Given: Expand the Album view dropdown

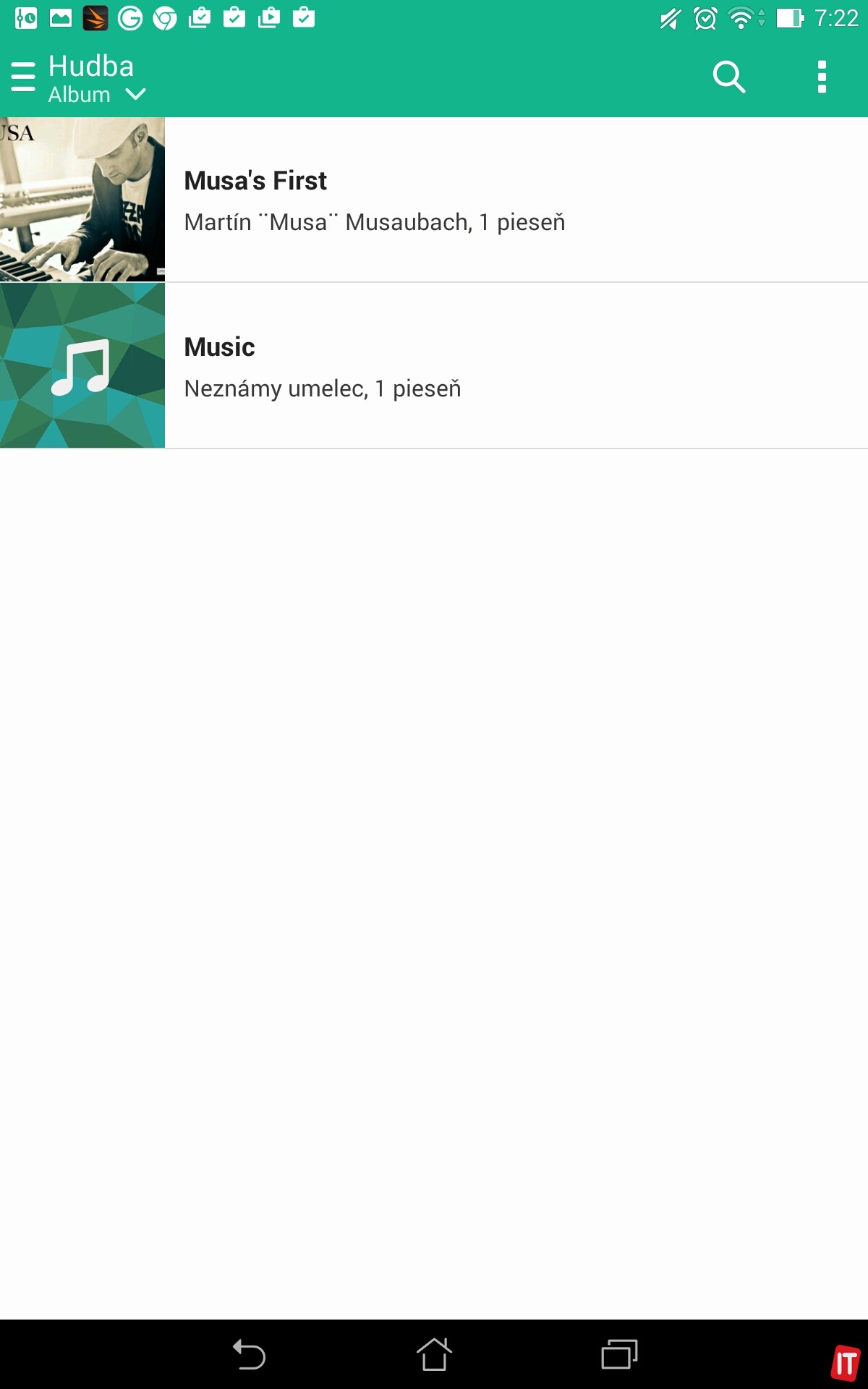Looking at the screenshot, I should pos(98,95).
